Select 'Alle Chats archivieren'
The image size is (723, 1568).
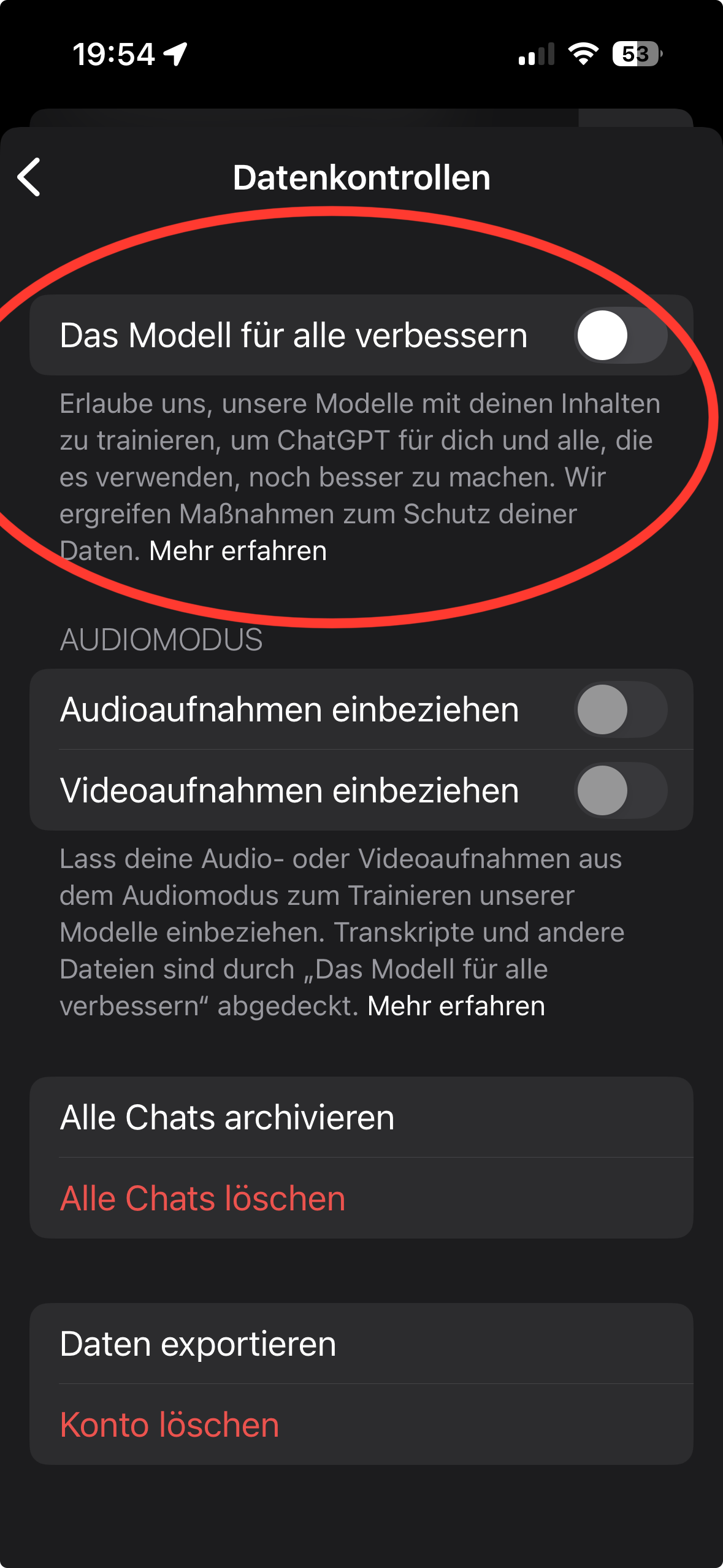coord(361,1117)
